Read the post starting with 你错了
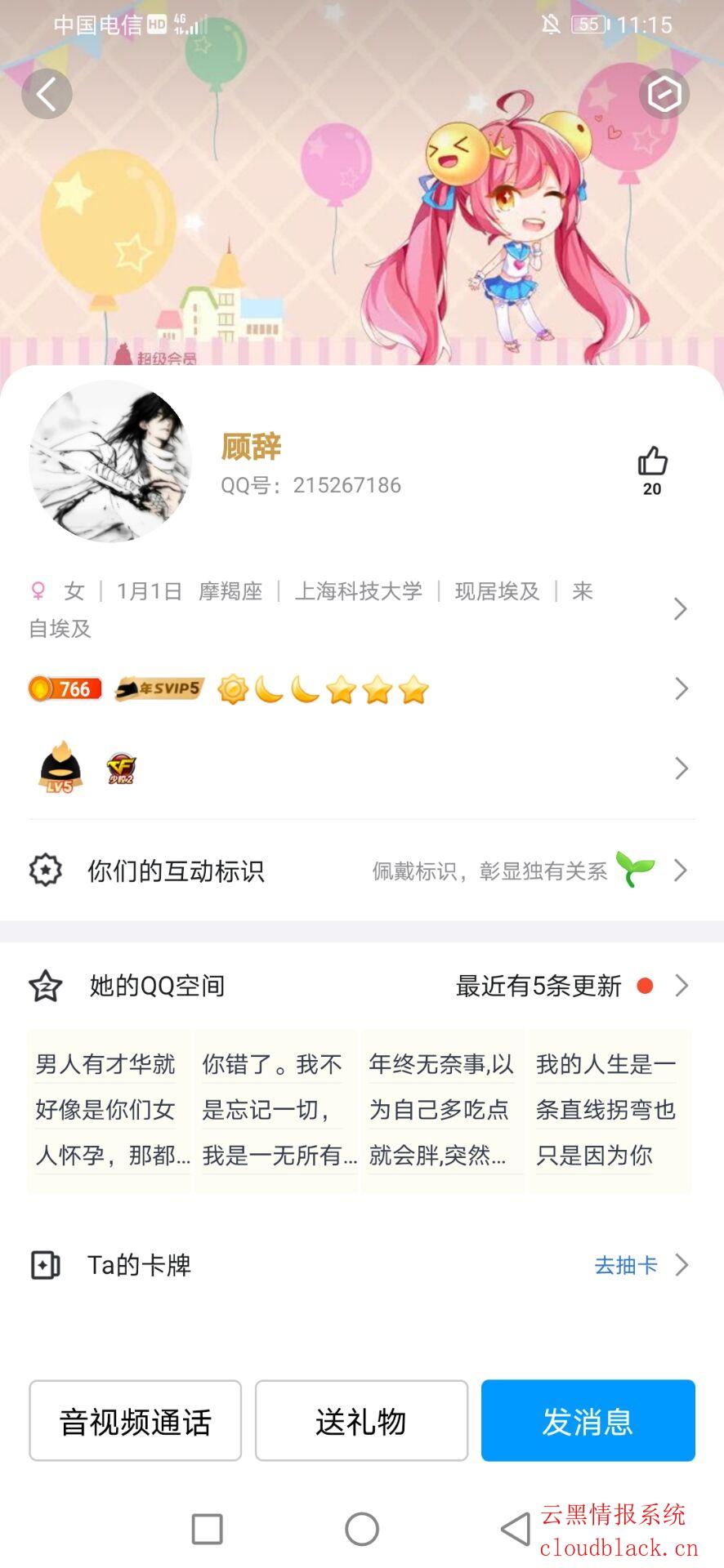Image resolution: width=724 pixels, height=1568 pixels. tap(276, 1111)
